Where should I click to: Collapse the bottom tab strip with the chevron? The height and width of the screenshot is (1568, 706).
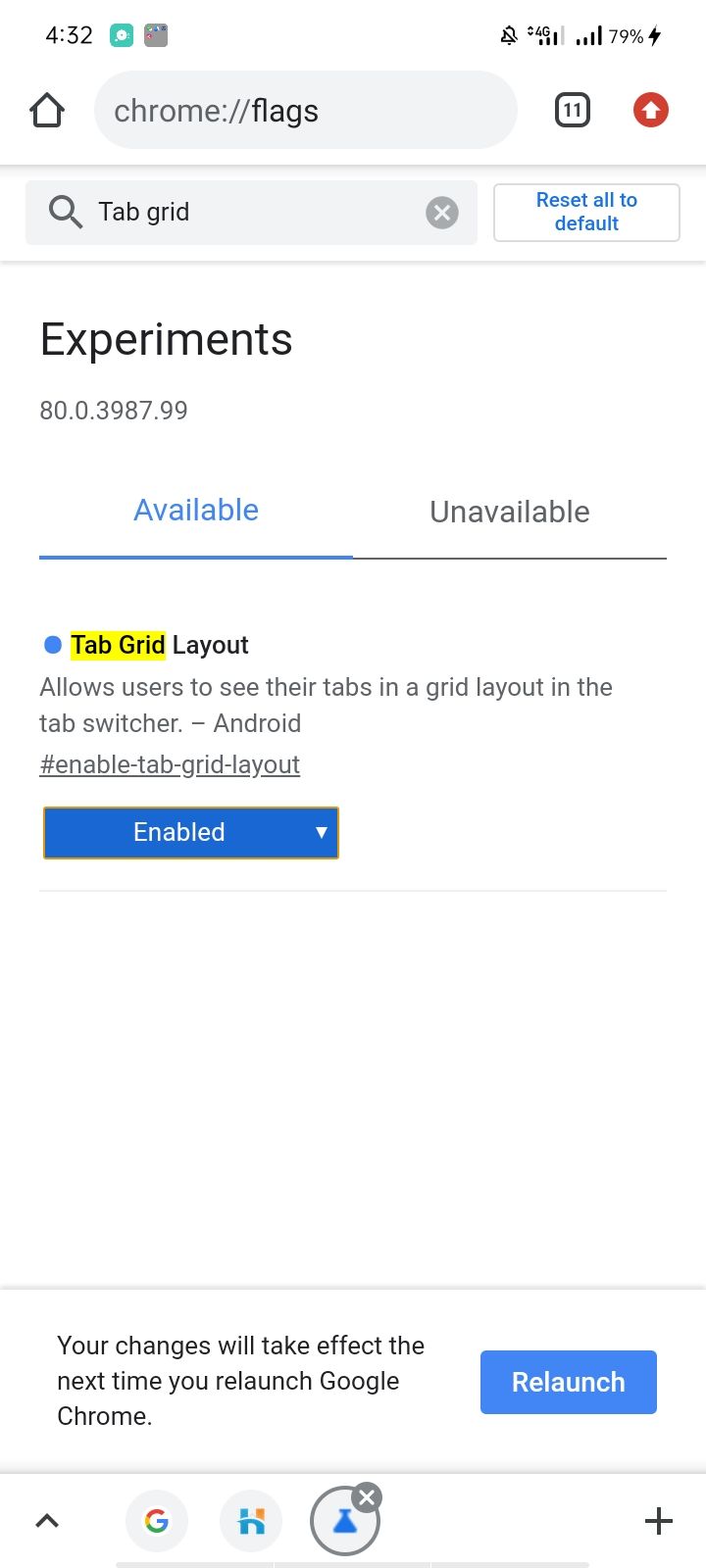(x=47, y=1521)
